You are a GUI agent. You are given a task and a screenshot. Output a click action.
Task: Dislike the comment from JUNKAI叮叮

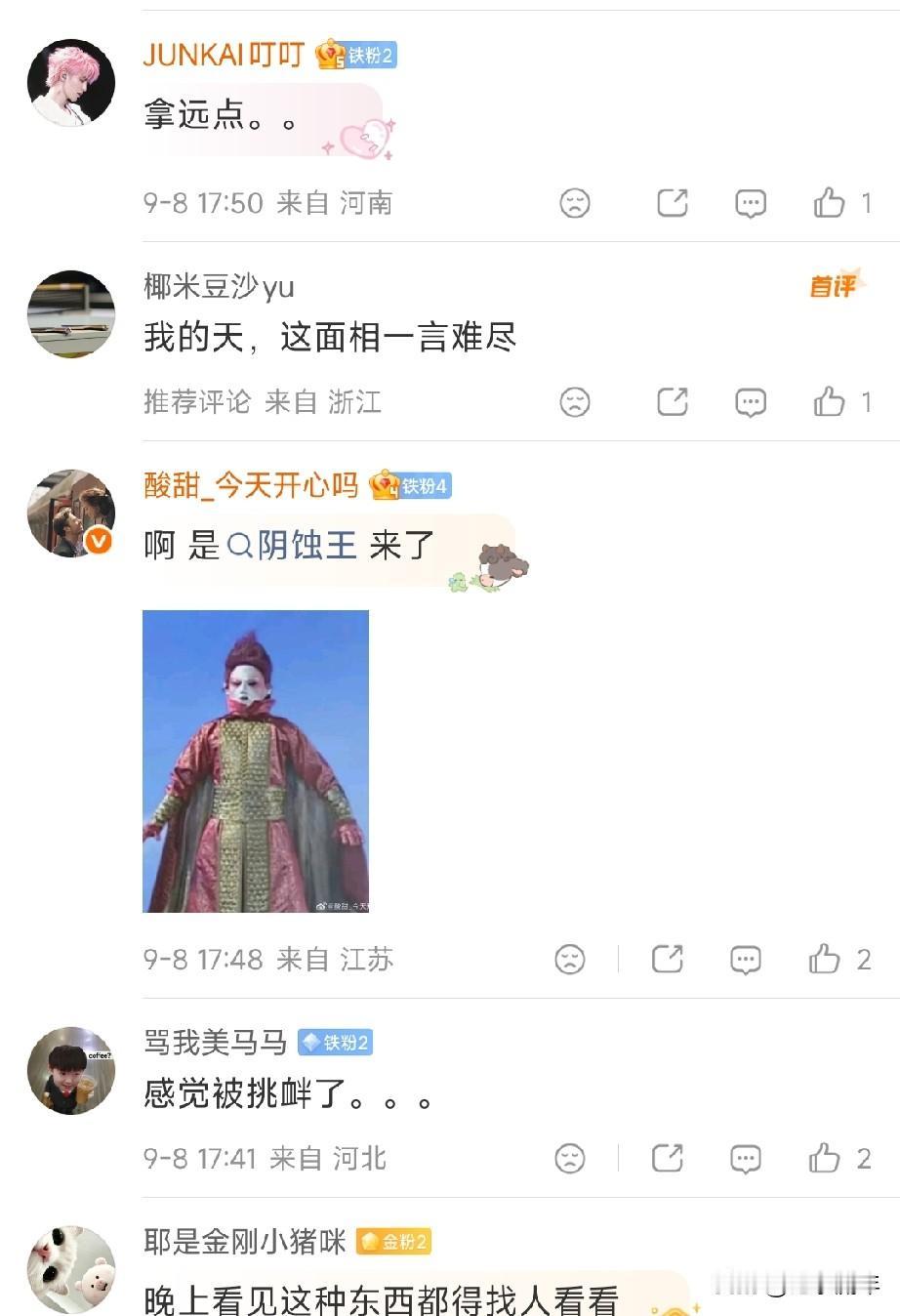tap(575, 203)
